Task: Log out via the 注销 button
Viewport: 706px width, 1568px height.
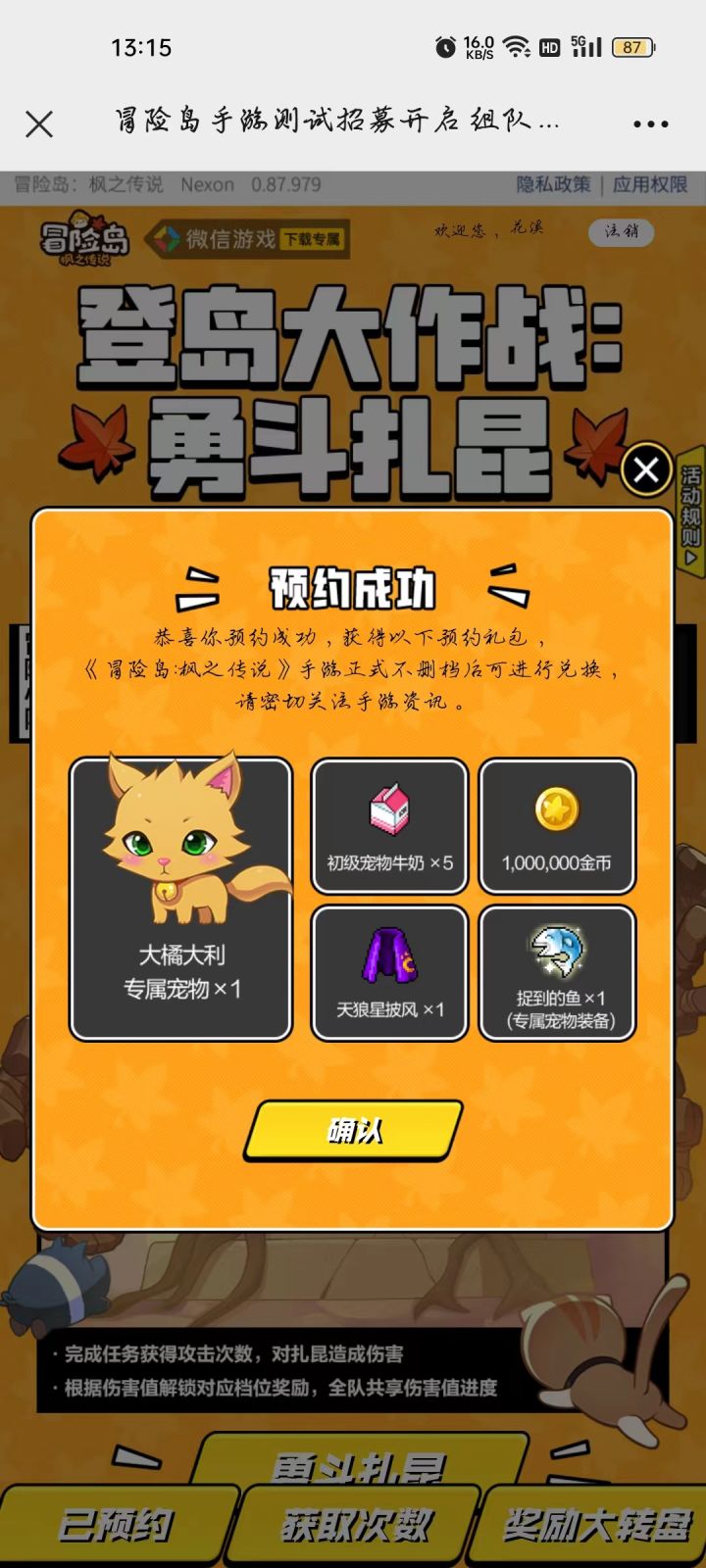Action: 620,234
